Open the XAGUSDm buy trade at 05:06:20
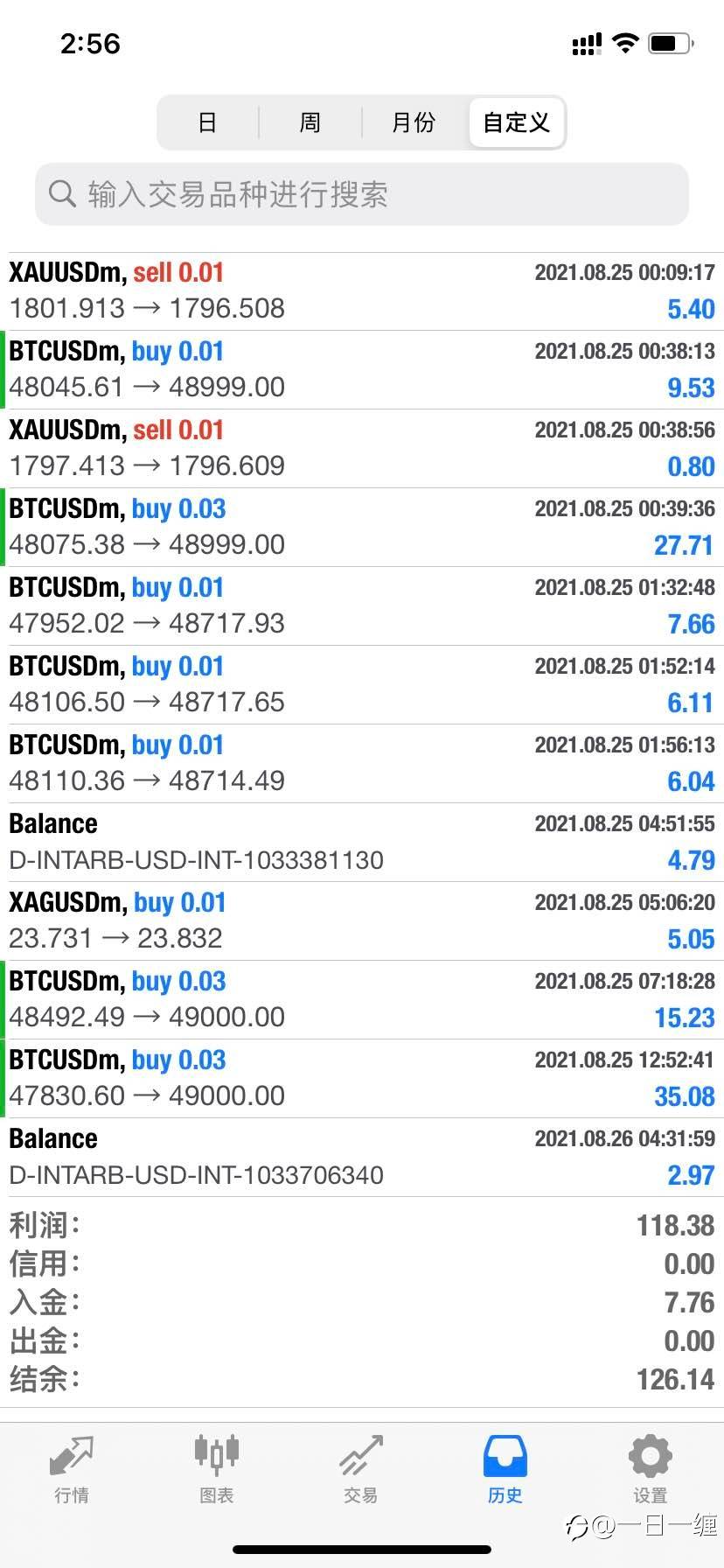 [362, 920]
